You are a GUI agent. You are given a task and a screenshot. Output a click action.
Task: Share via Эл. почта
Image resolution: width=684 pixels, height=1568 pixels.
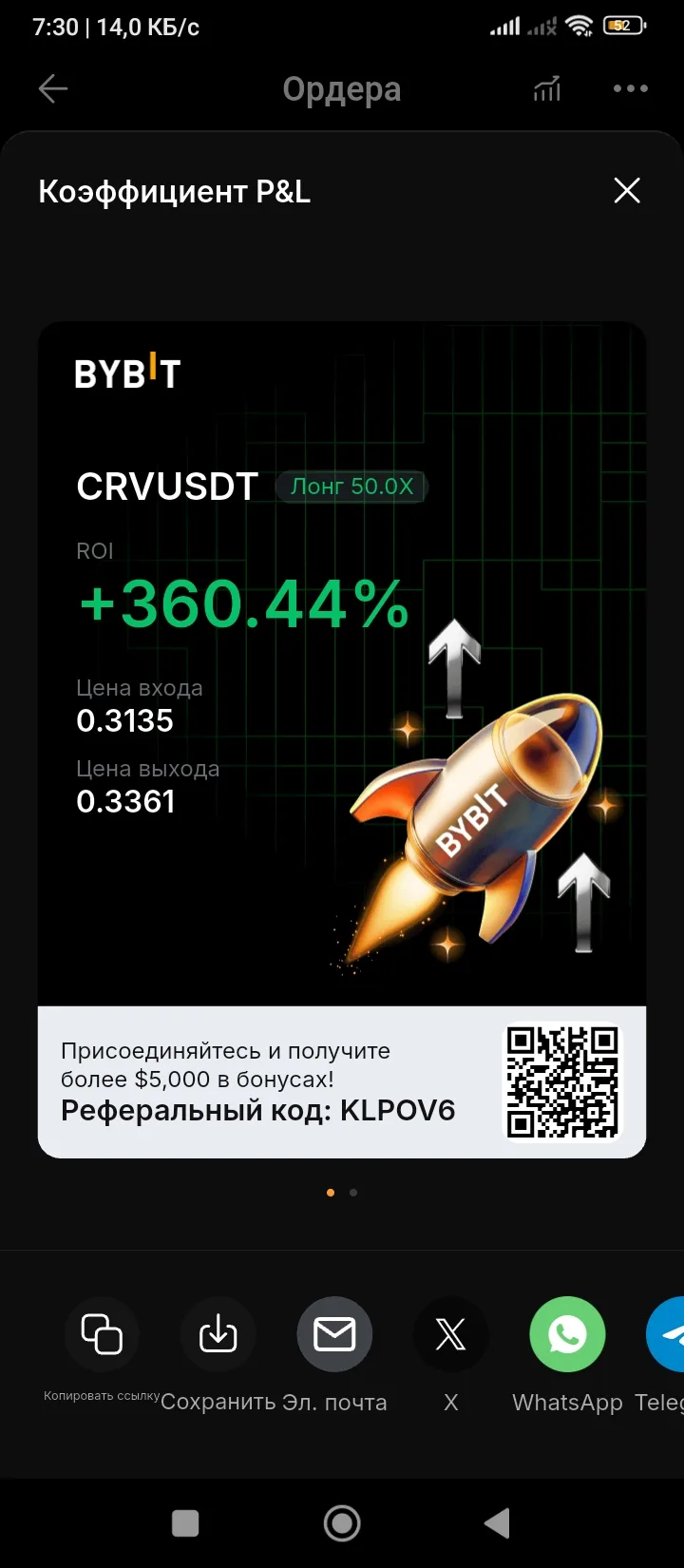pos(334,1334)
